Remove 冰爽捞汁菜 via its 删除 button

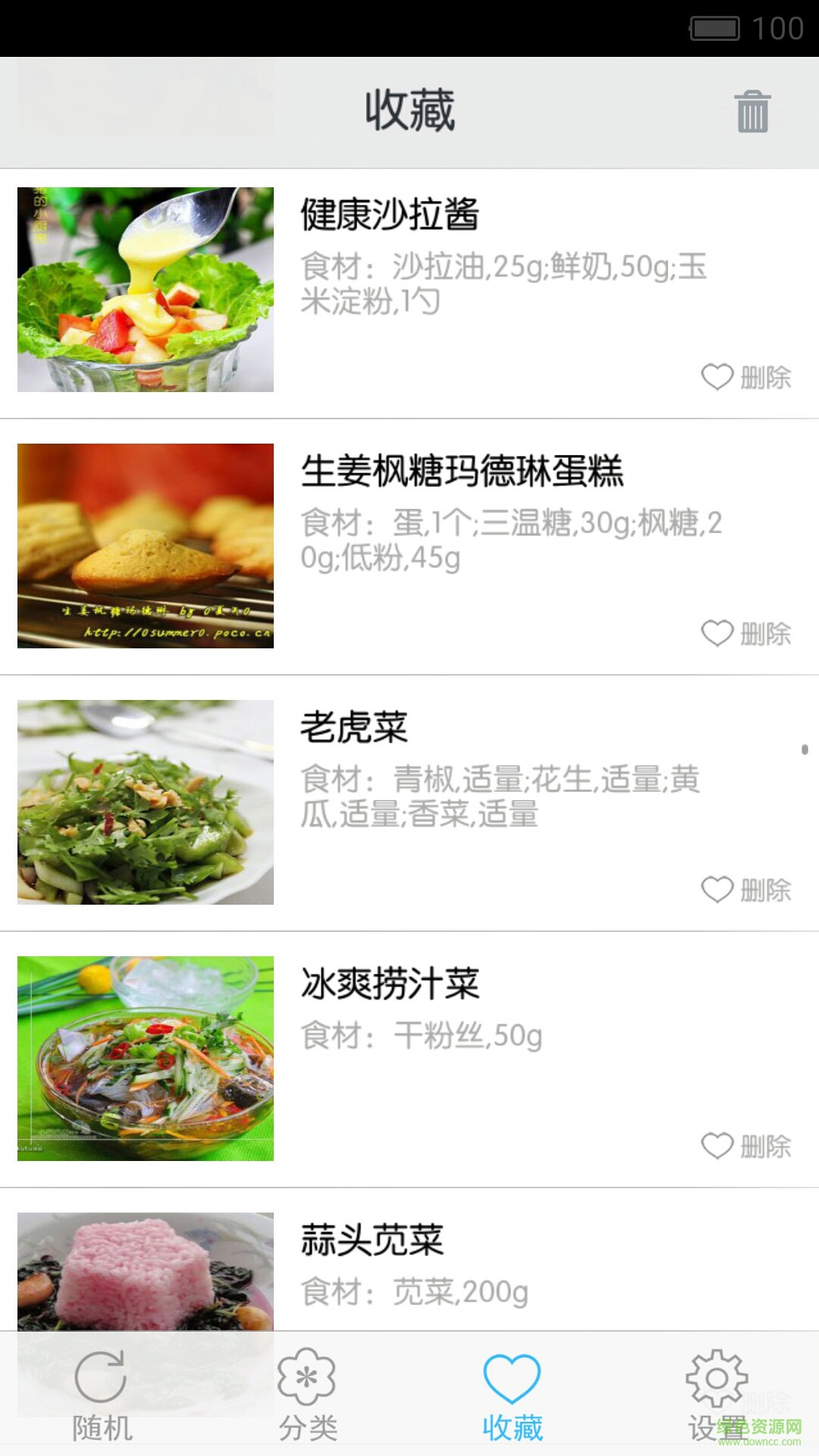tap(747, 1146)
